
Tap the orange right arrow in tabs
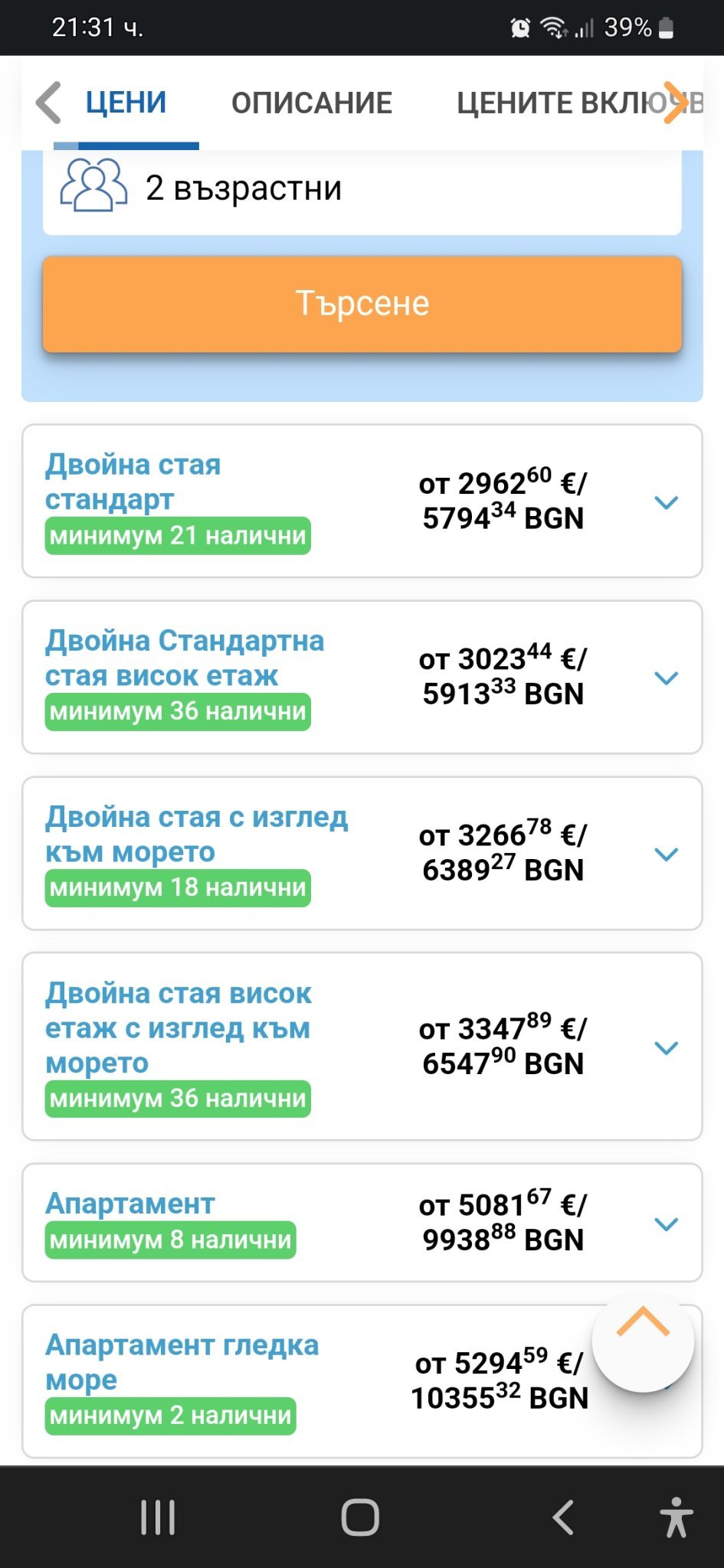[673, 103]
